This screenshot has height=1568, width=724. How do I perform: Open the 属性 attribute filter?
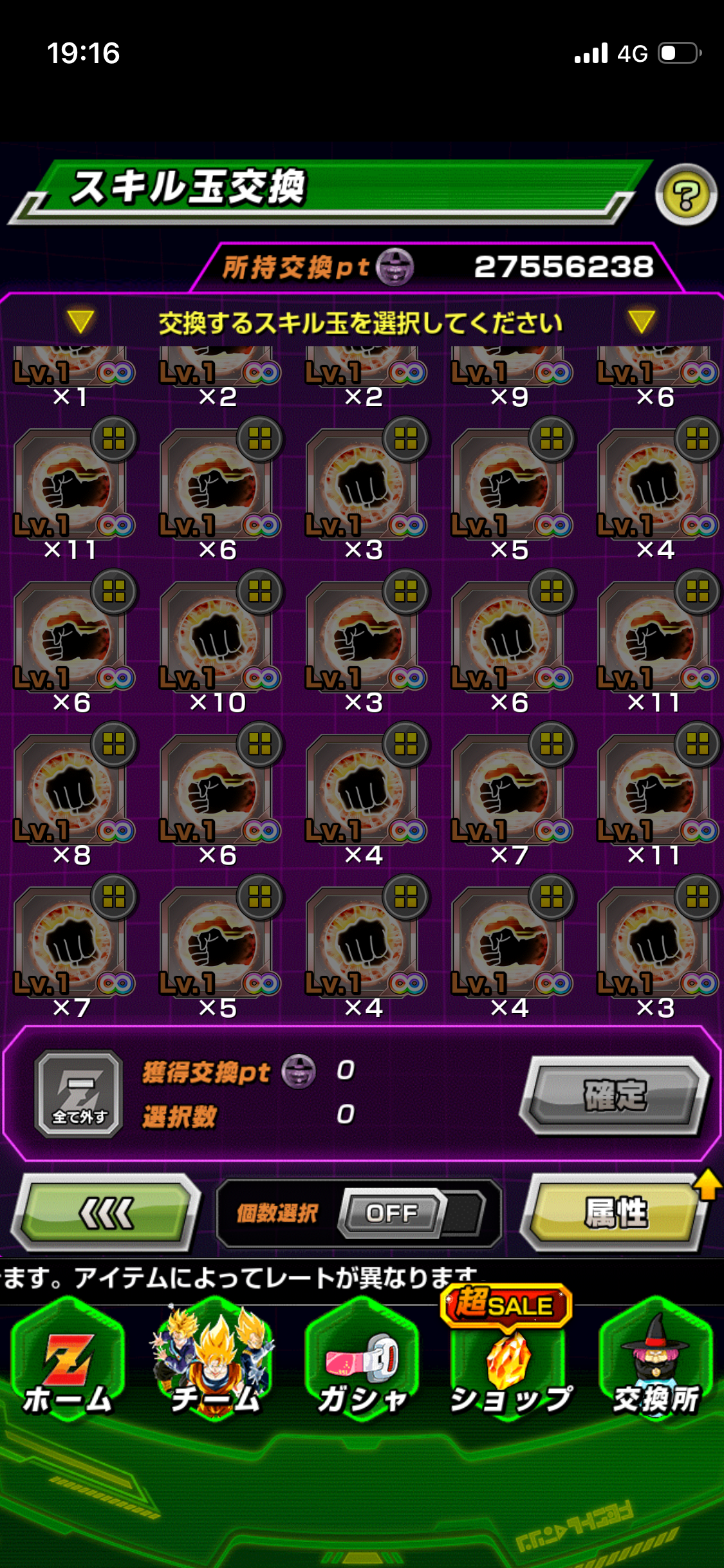pyautogui.click(x=614, y=1213)
